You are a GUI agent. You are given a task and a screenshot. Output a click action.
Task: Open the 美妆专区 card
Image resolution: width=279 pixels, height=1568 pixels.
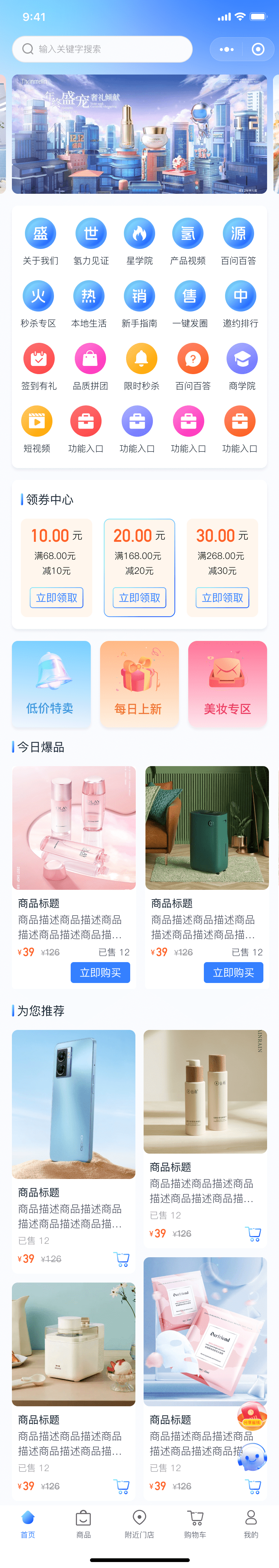pyautogui.click(x=227, y=684)
